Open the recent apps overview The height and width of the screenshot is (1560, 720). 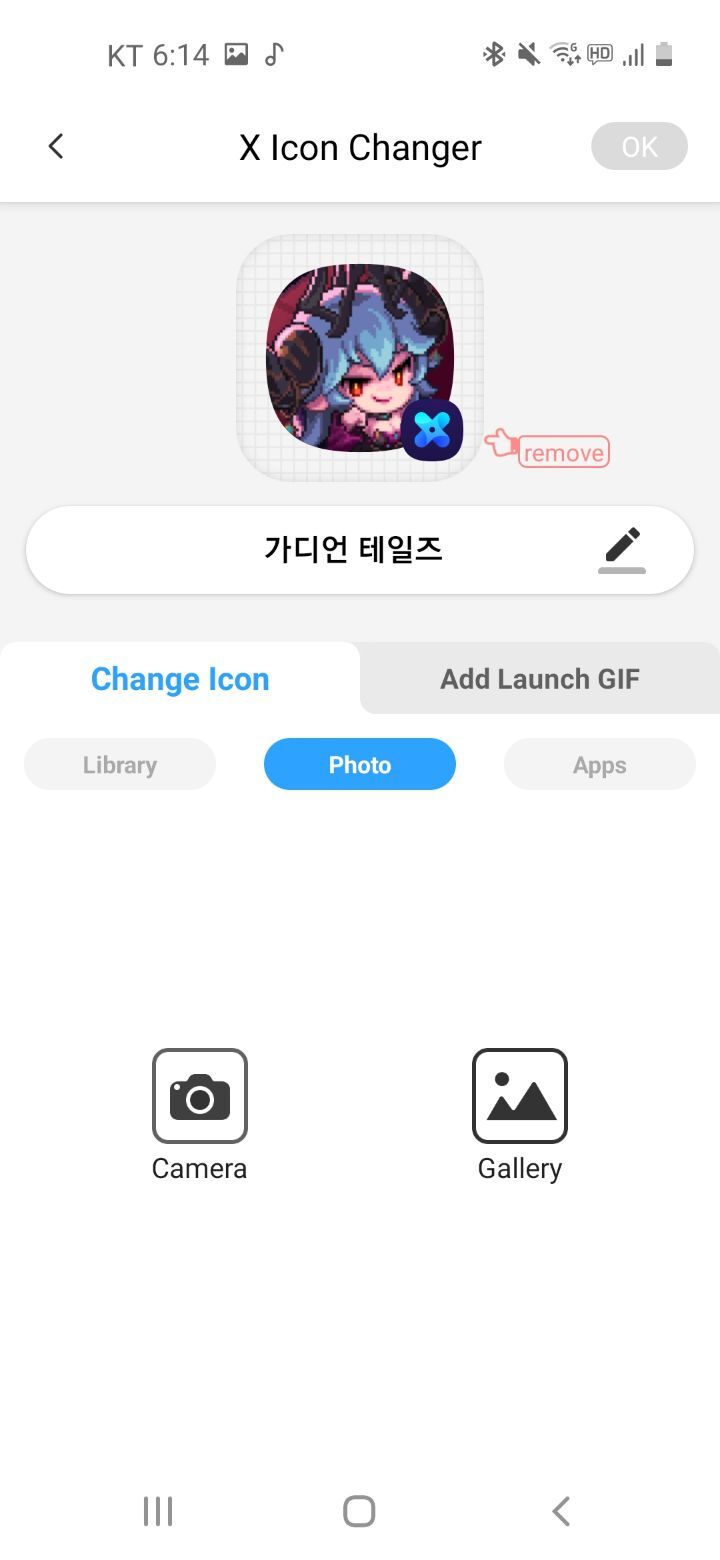click(158, 1510)
